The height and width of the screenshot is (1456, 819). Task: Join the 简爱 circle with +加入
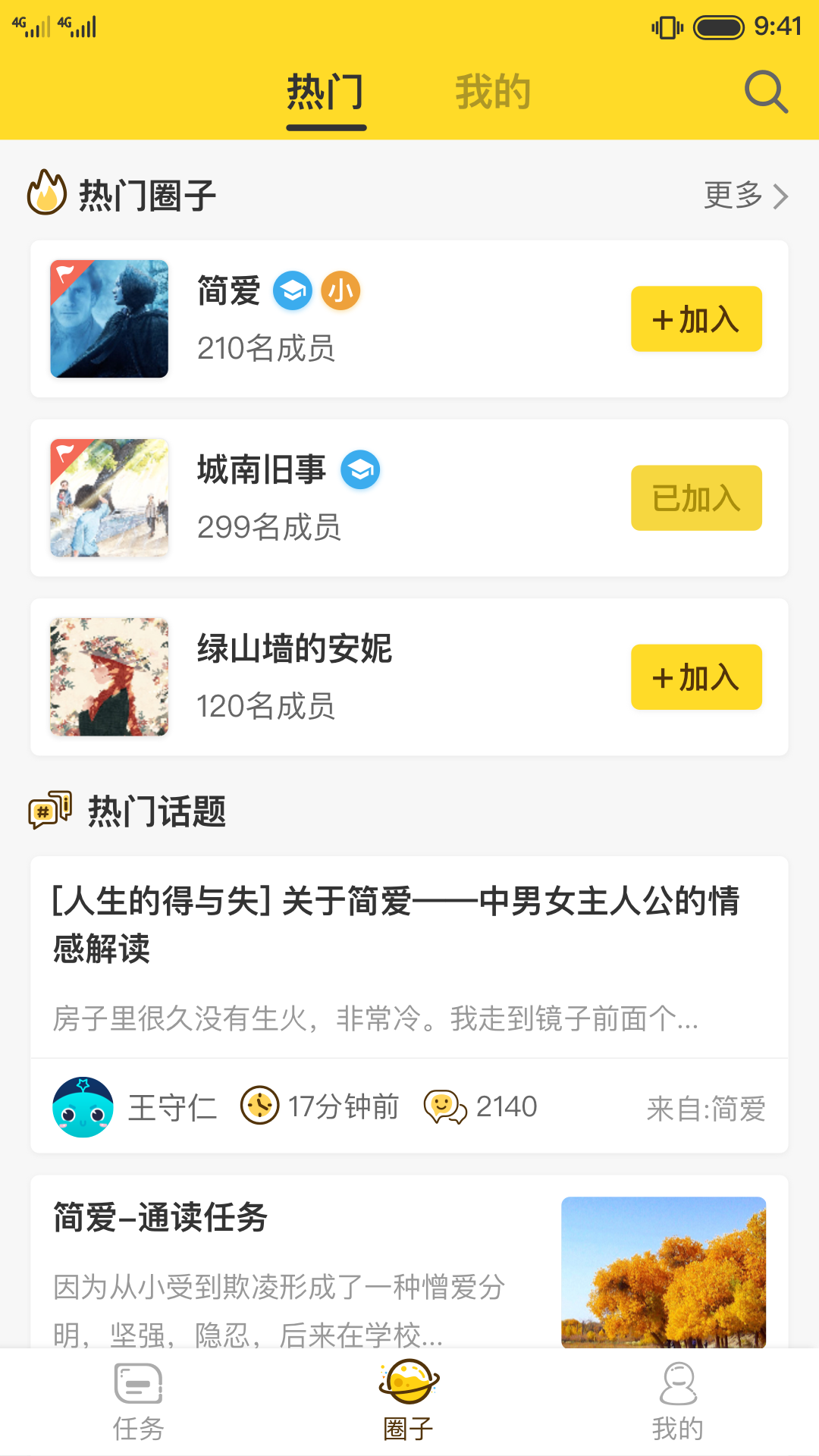point(695,319)
